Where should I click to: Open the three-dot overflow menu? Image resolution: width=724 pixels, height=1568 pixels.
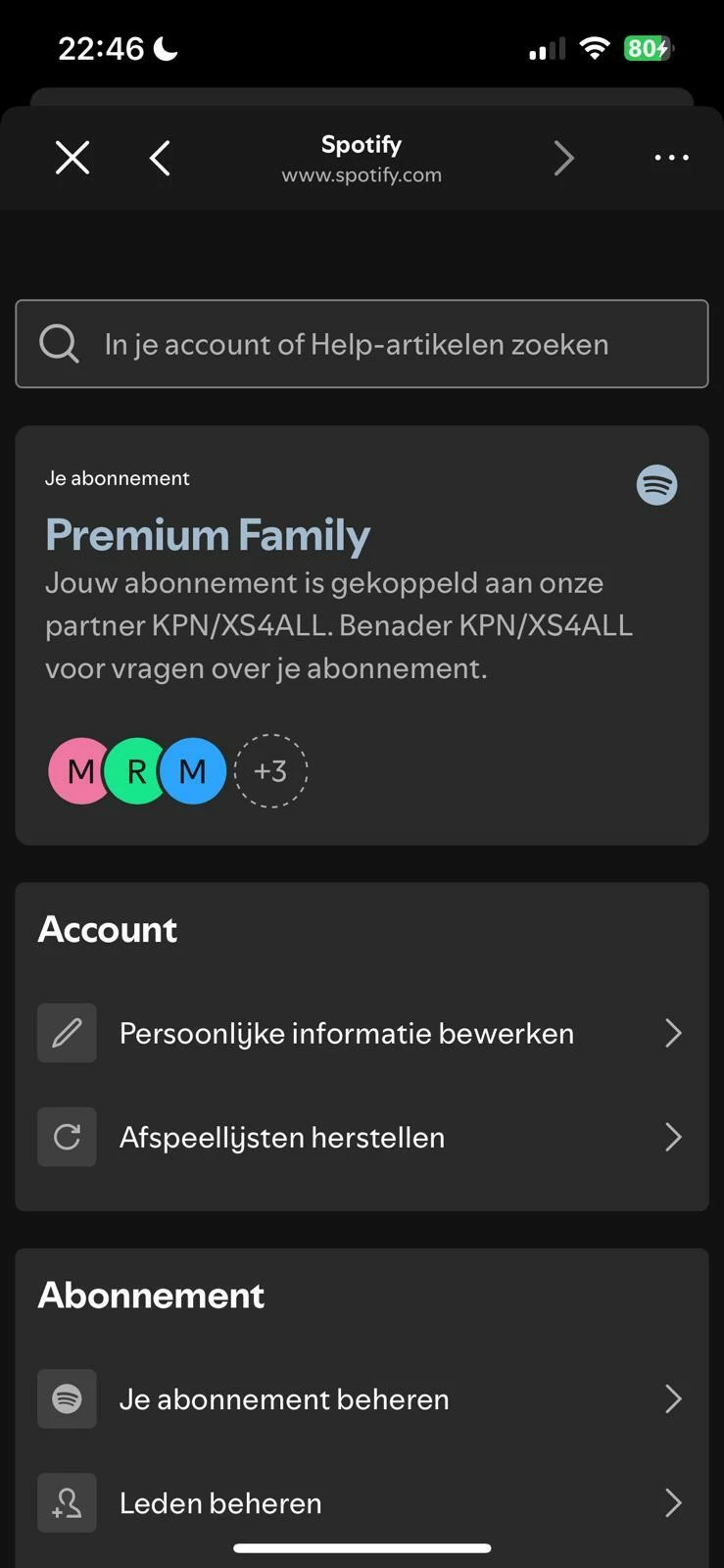tap(671, 158)
